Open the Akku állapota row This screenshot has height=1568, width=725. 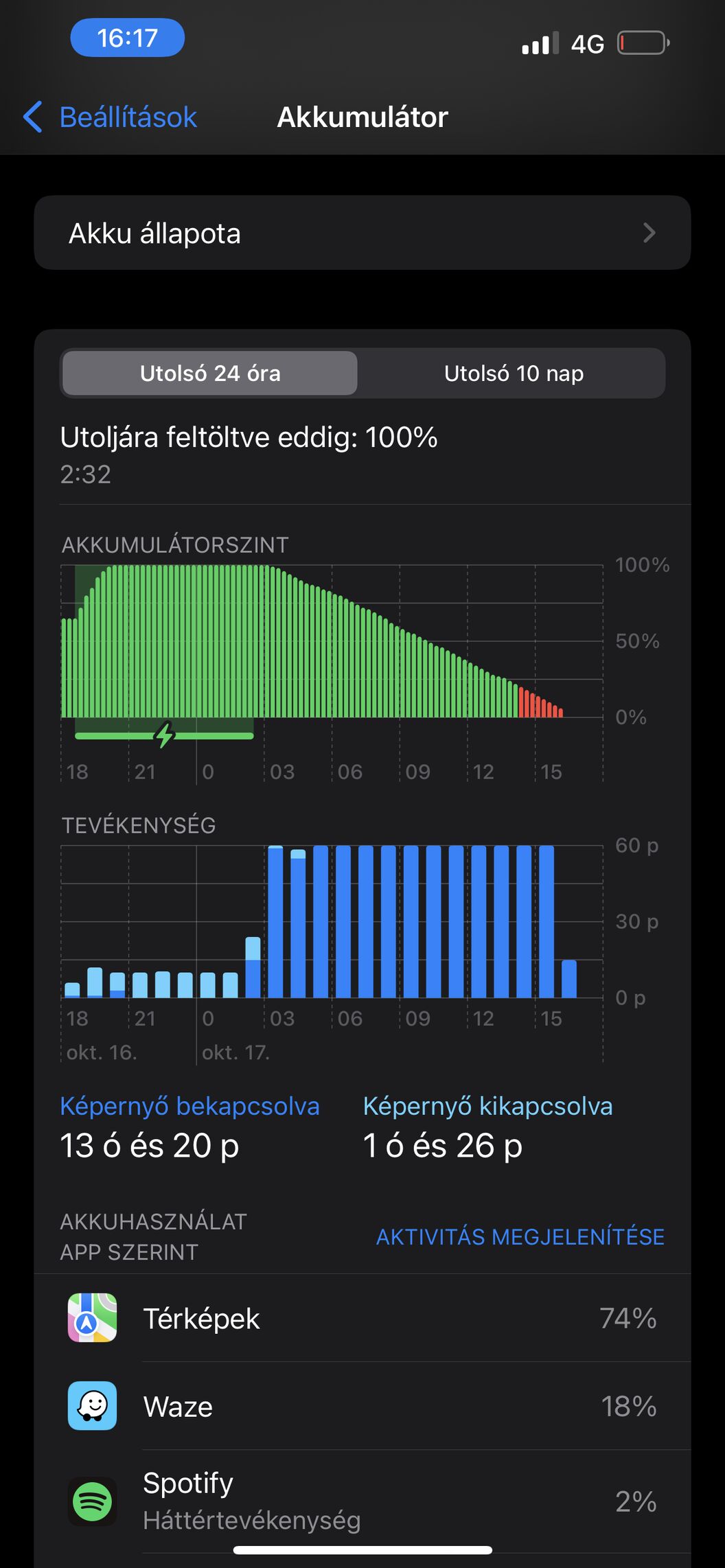pos(362,233)
